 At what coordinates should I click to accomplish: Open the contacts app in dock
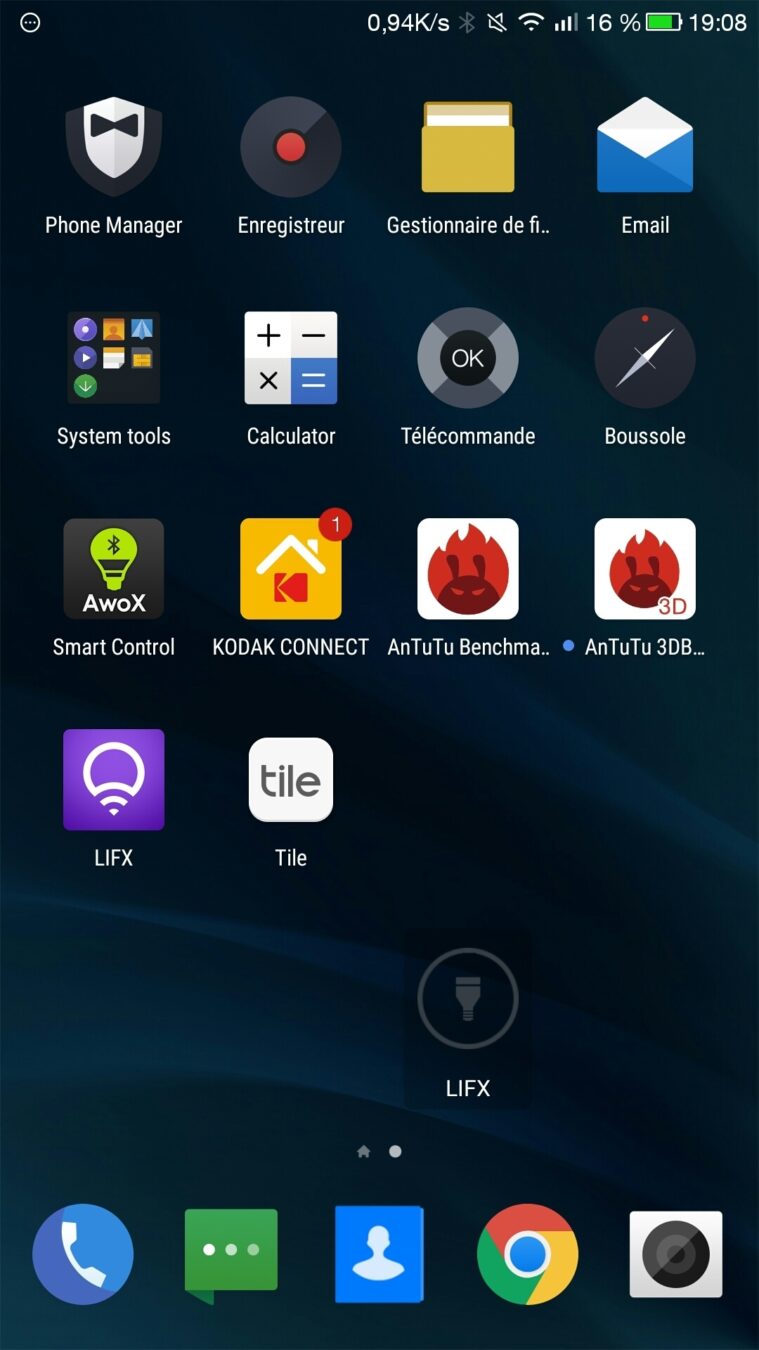[379, 1254]
